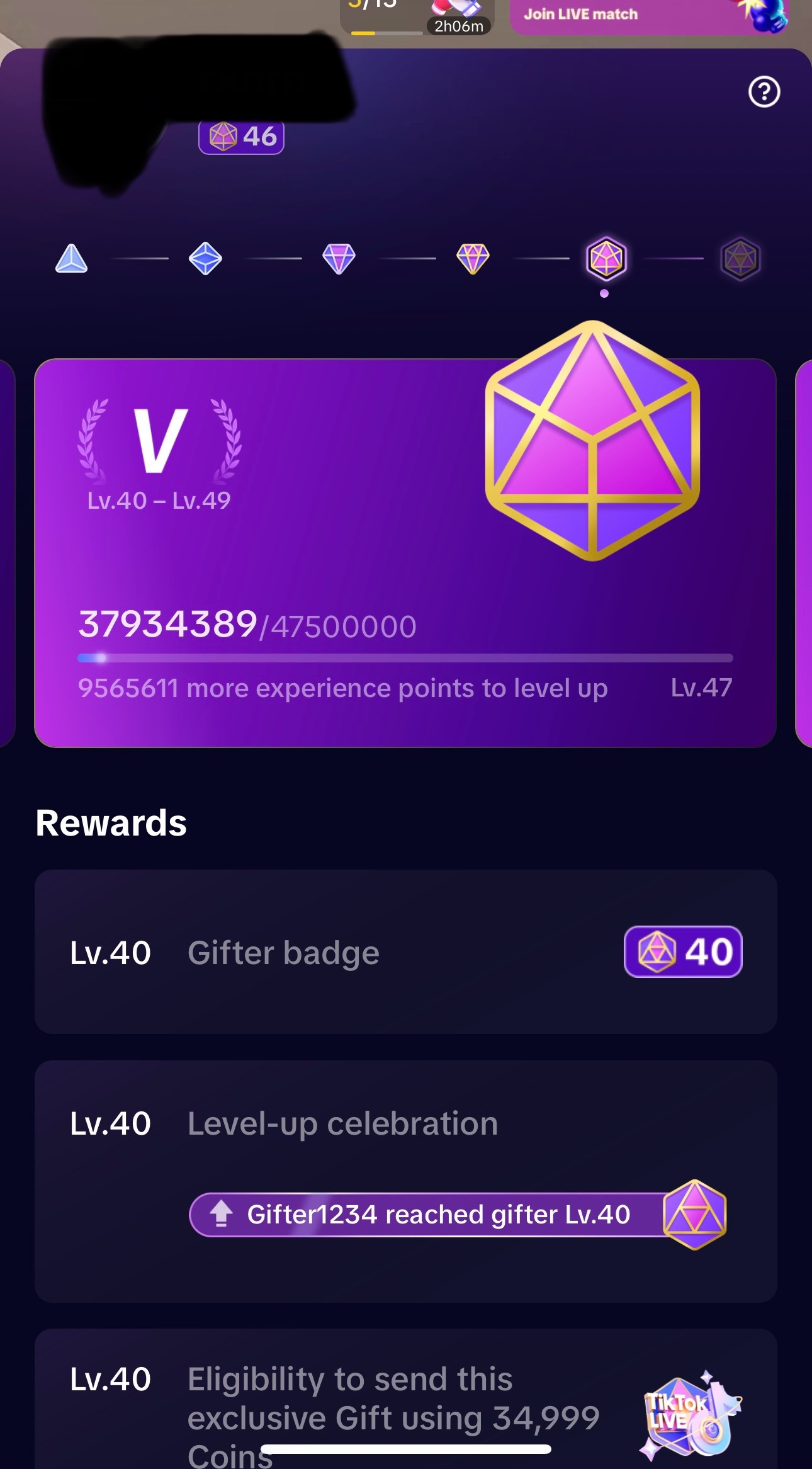Select the last locked dark tier icon
Image resolution: width=812 pixels, height=1469 pixels.
coord(740,258)
